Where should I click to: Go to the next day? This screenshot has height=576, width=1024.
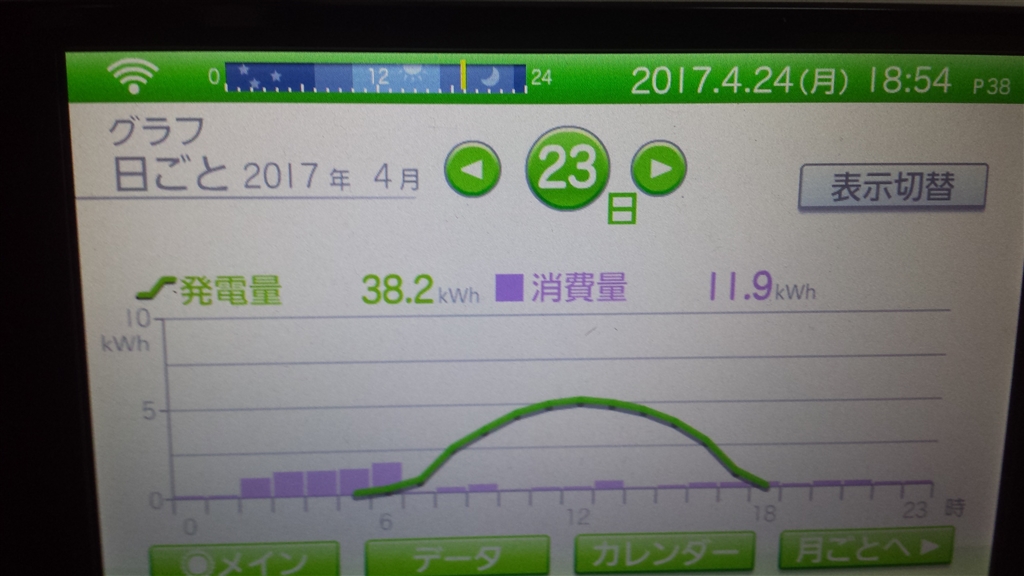pos(659,168)
